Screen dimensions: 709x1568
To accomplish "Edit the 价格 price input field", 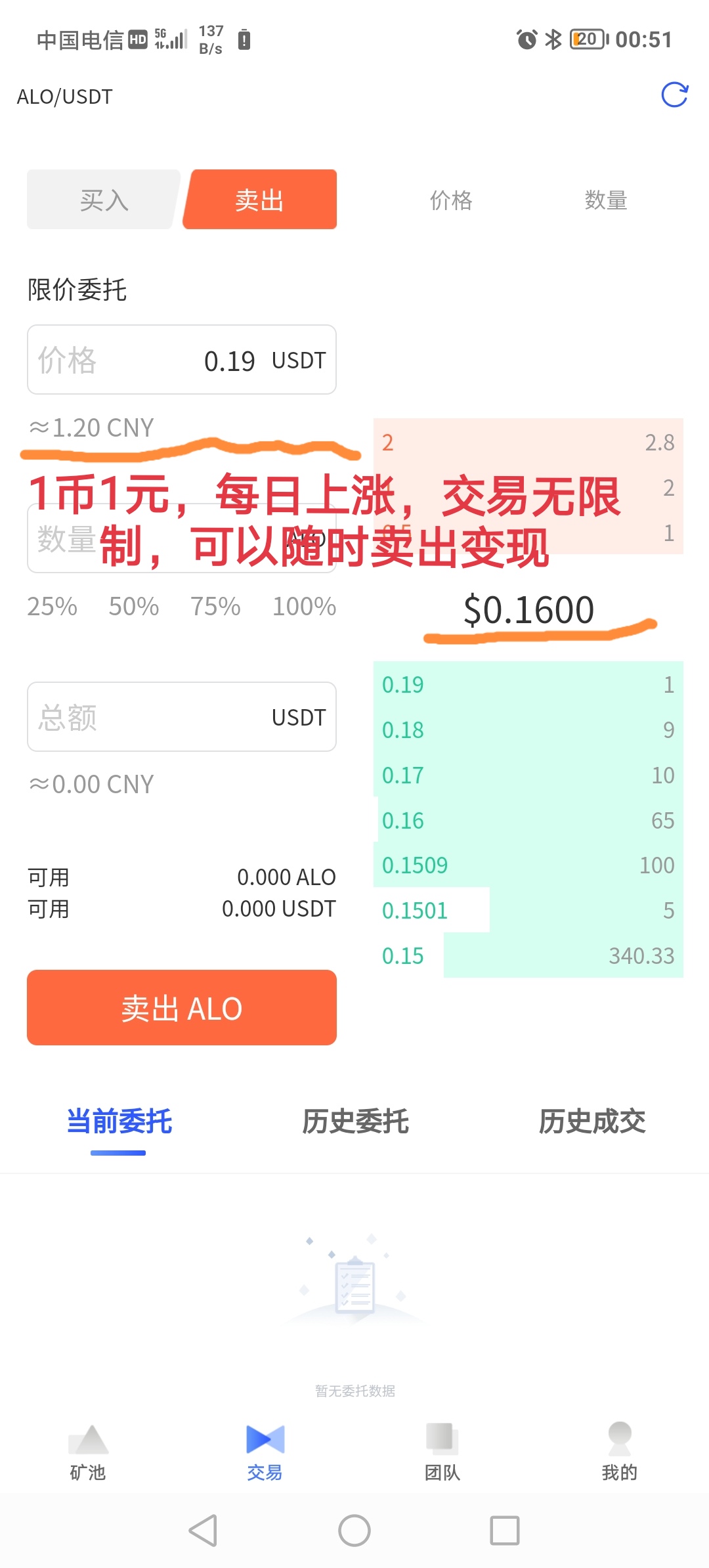I will click(181, 360).
